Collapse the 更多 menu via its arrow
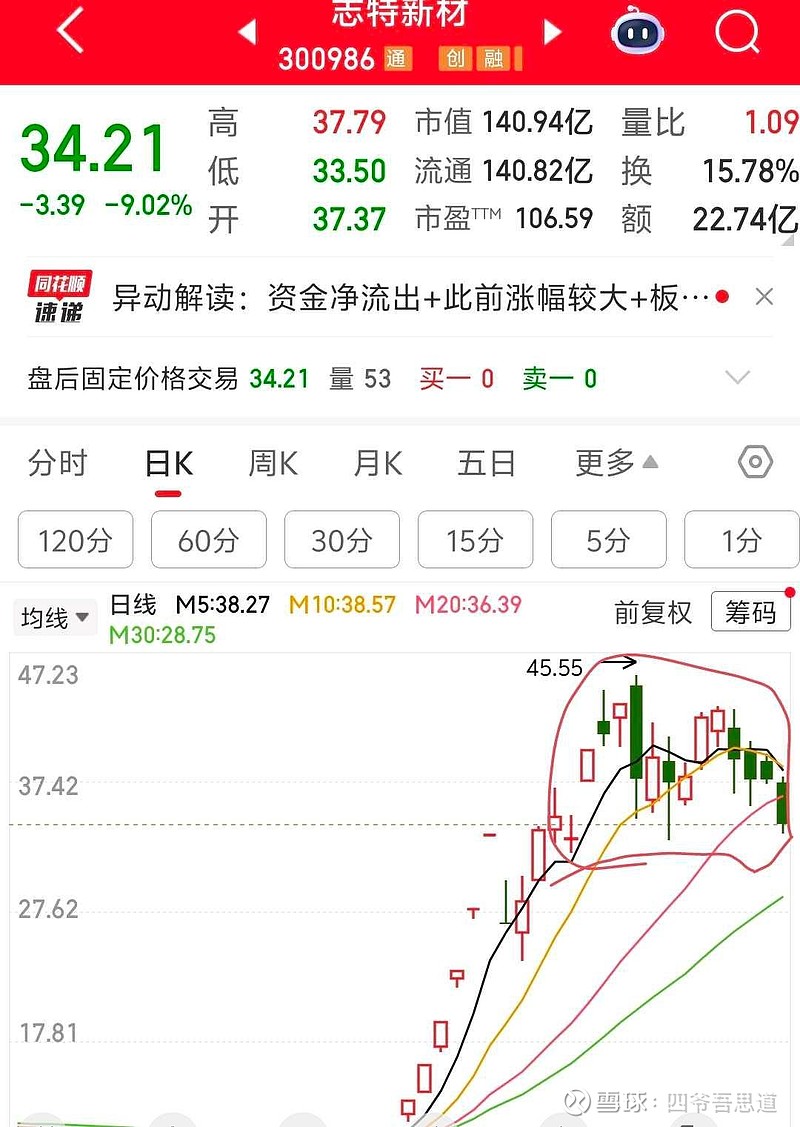Viewport: 800px width, 1127px height. click(x=648, y=460)
